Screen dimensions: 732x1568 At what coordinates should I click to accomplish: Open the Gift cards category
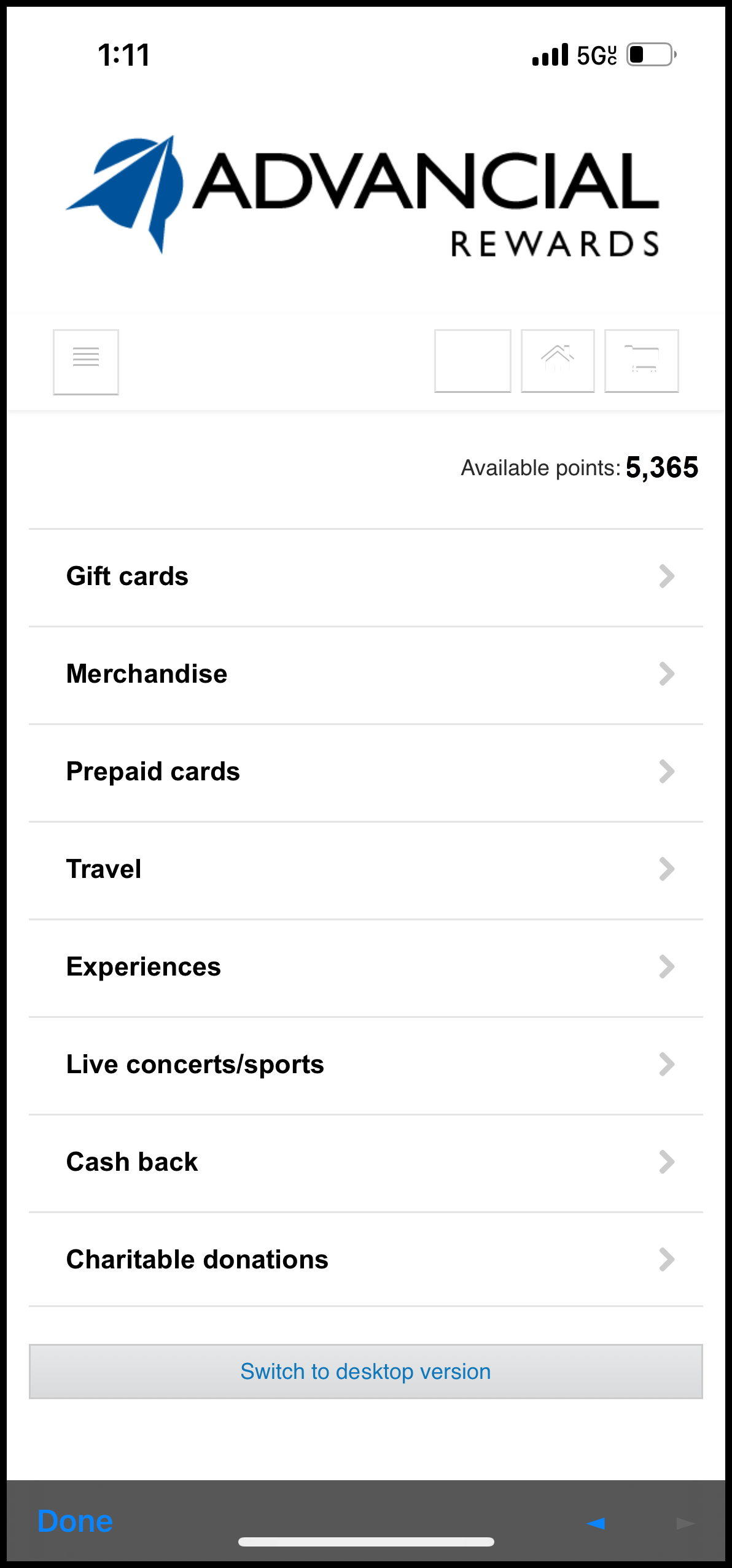click(366, 577)
